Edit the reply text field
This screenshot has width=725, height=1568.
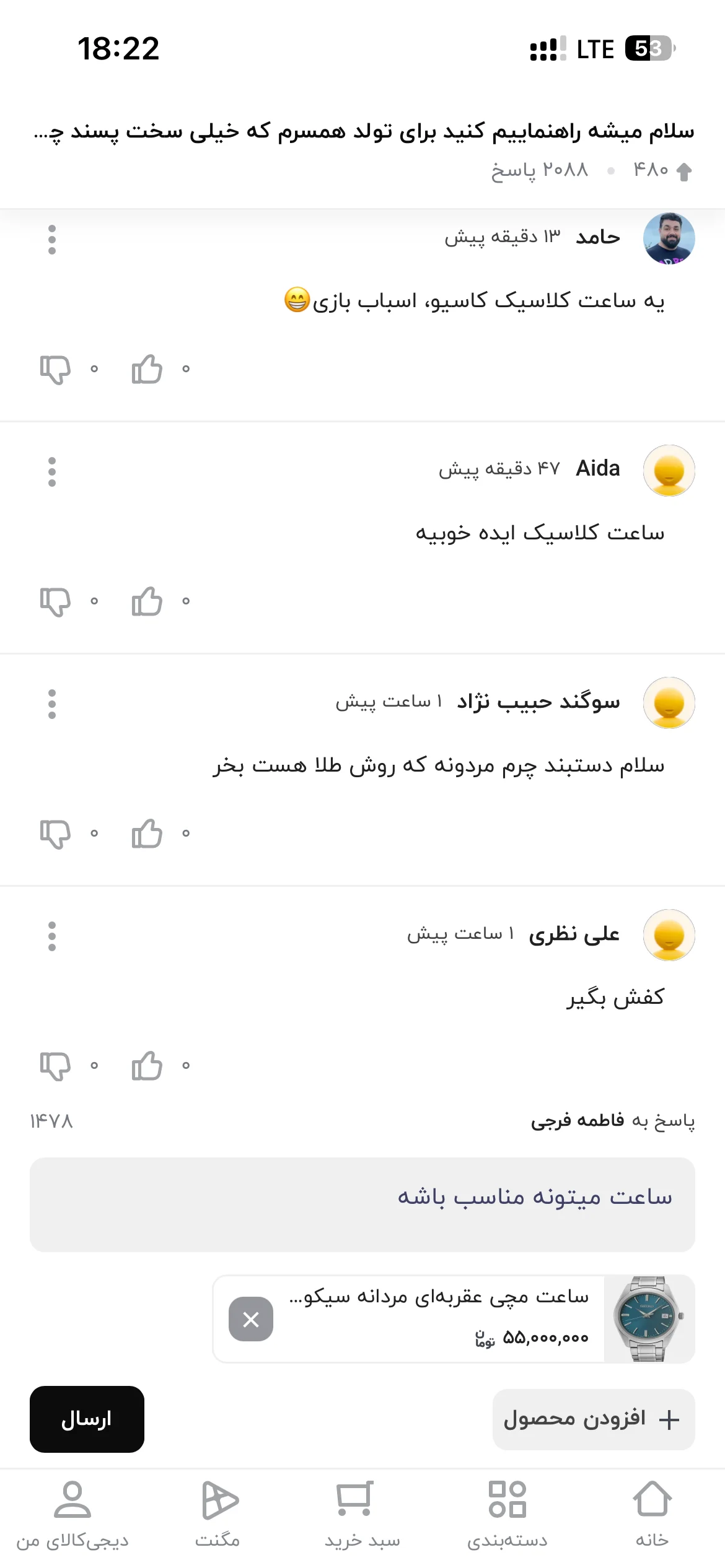pos(362,1204)
